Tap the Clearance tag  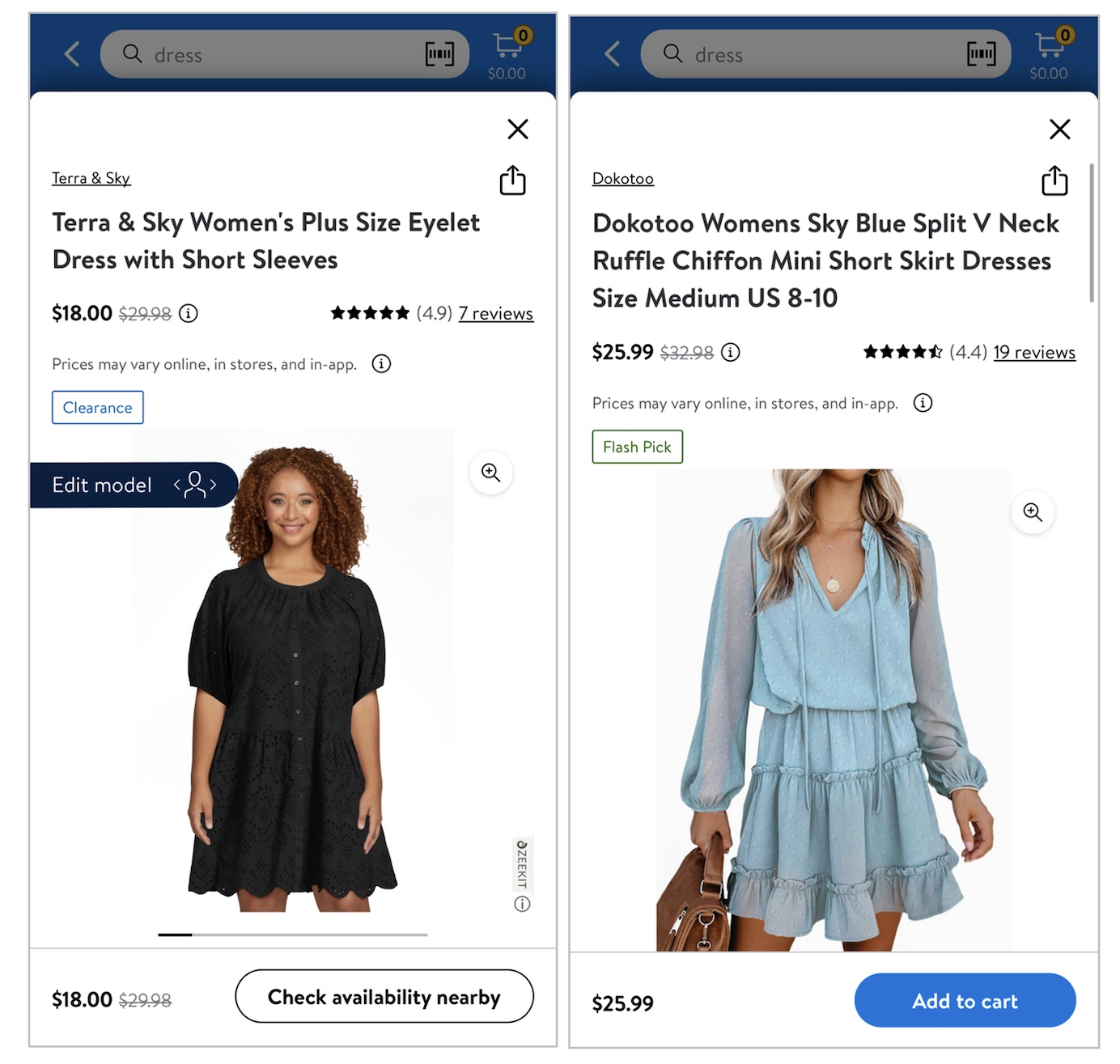click(x=98, y=408)
